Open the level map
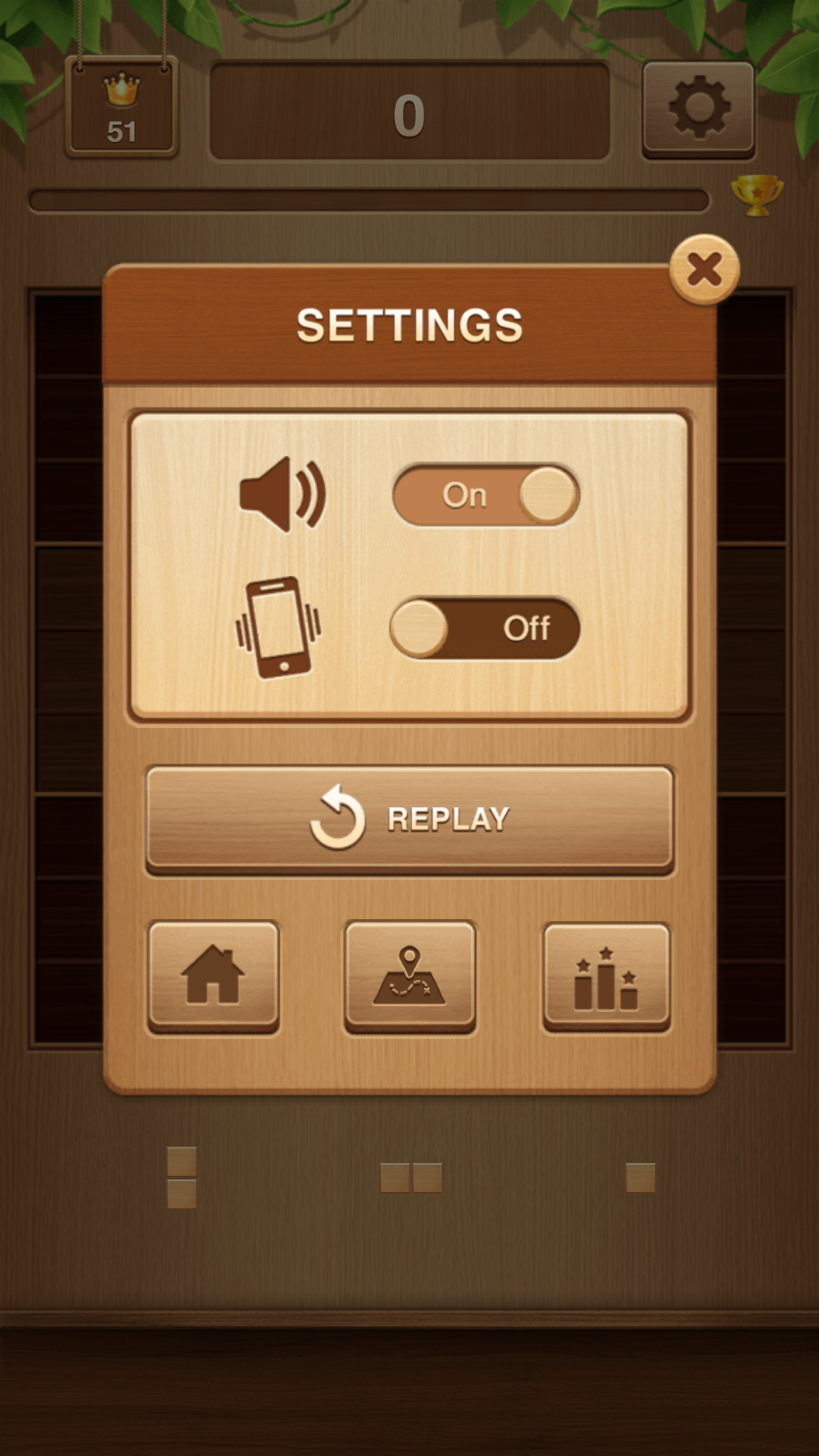 [x=409, y=975]
